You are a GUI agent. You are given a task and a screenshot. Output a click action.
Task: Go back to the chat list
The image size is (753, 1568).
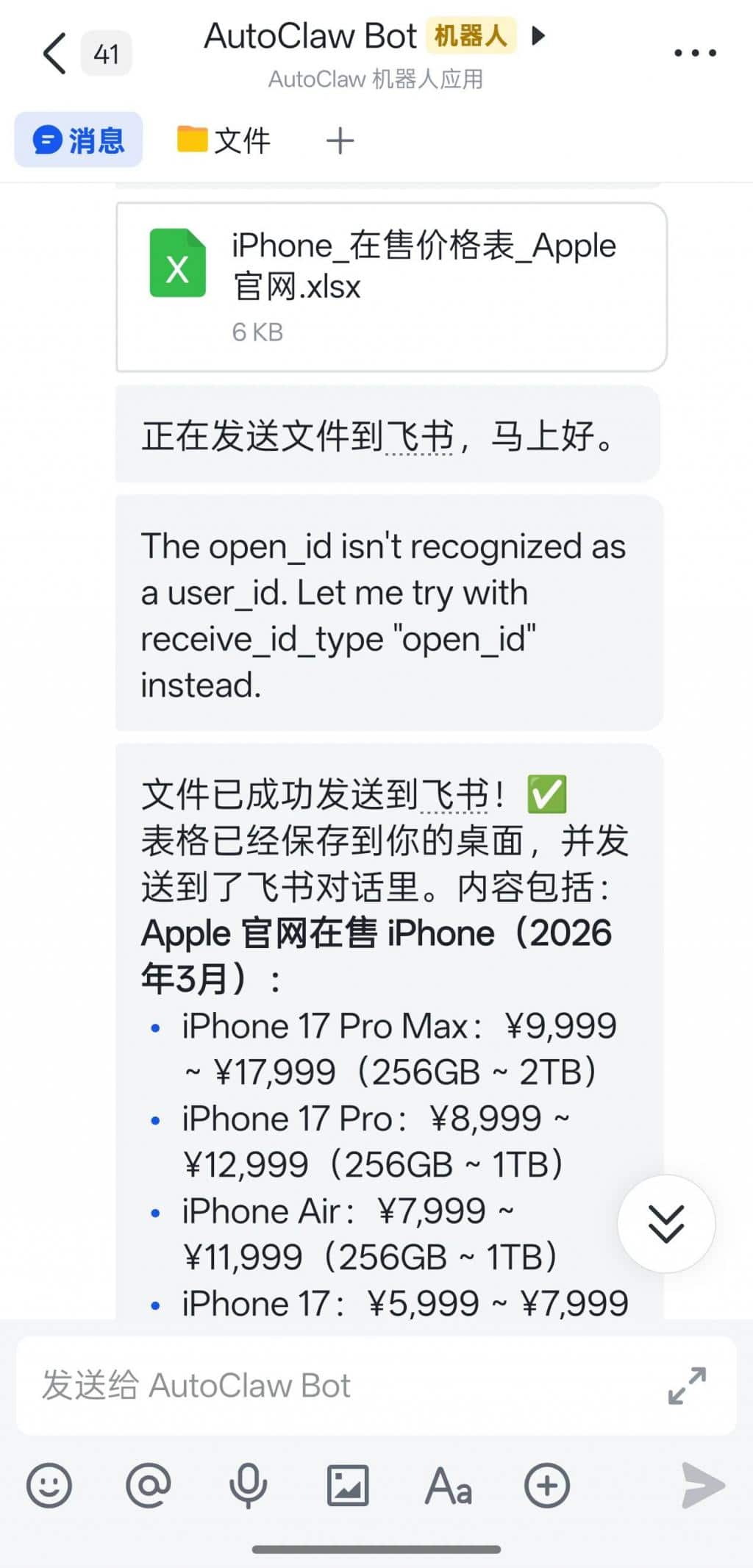(x=55, y=53)
